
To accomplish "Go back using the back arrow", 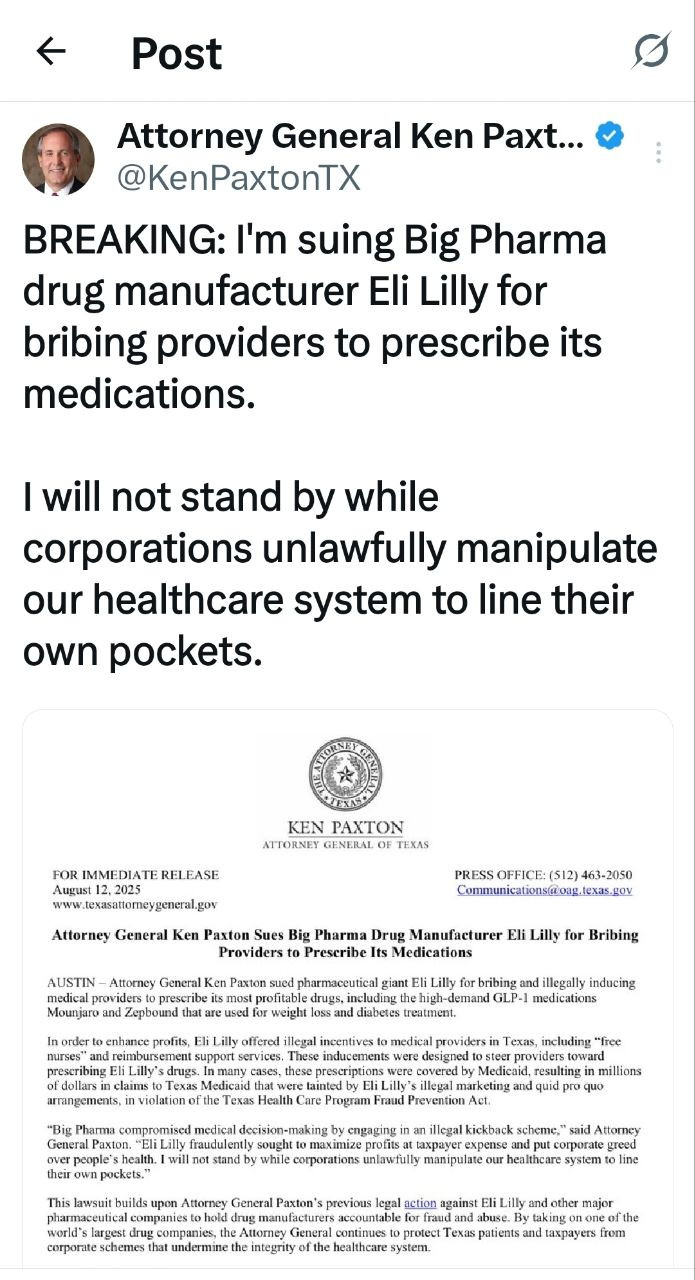I will coord(50,52).
